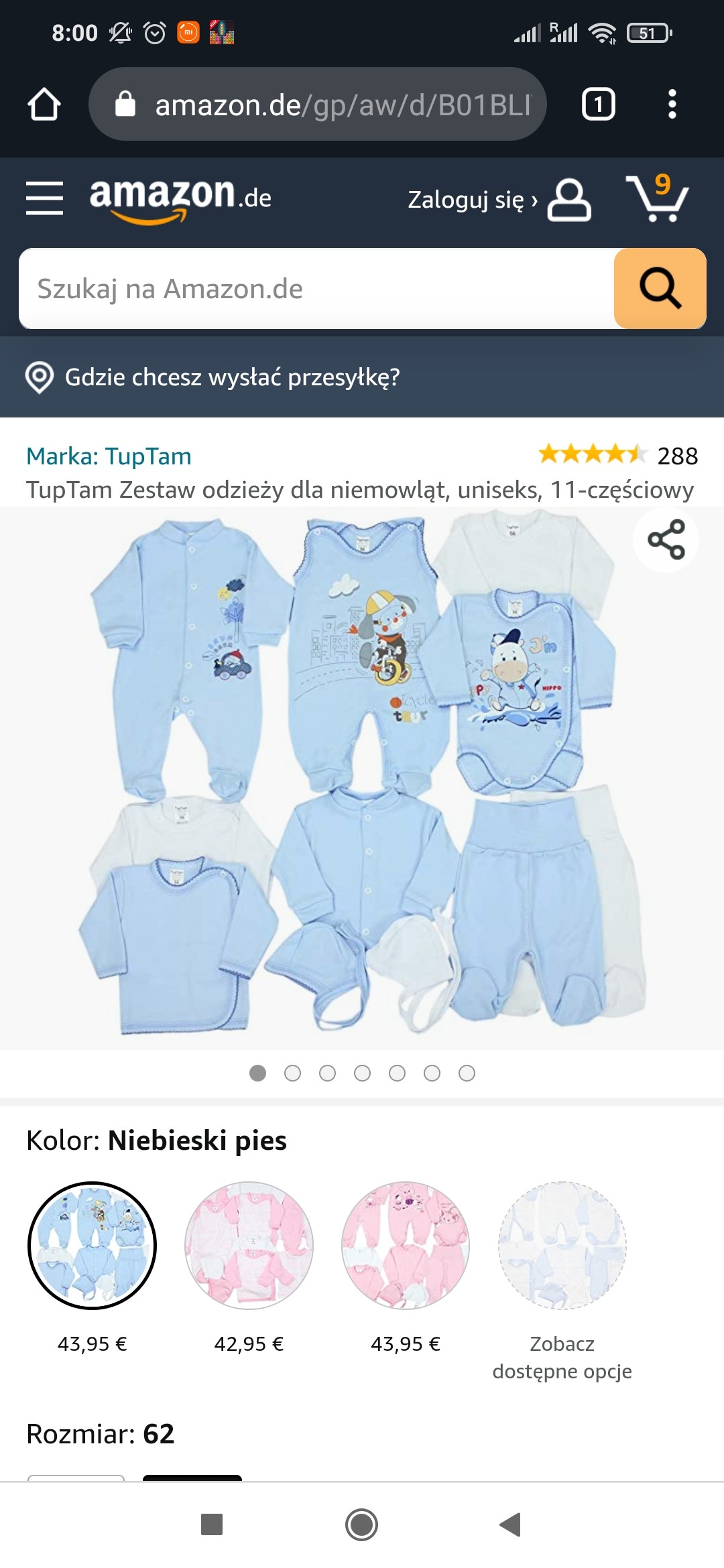Viewport: 724px width, 1568px height.
Task: Open the main product image
Action: pos(362,777)
